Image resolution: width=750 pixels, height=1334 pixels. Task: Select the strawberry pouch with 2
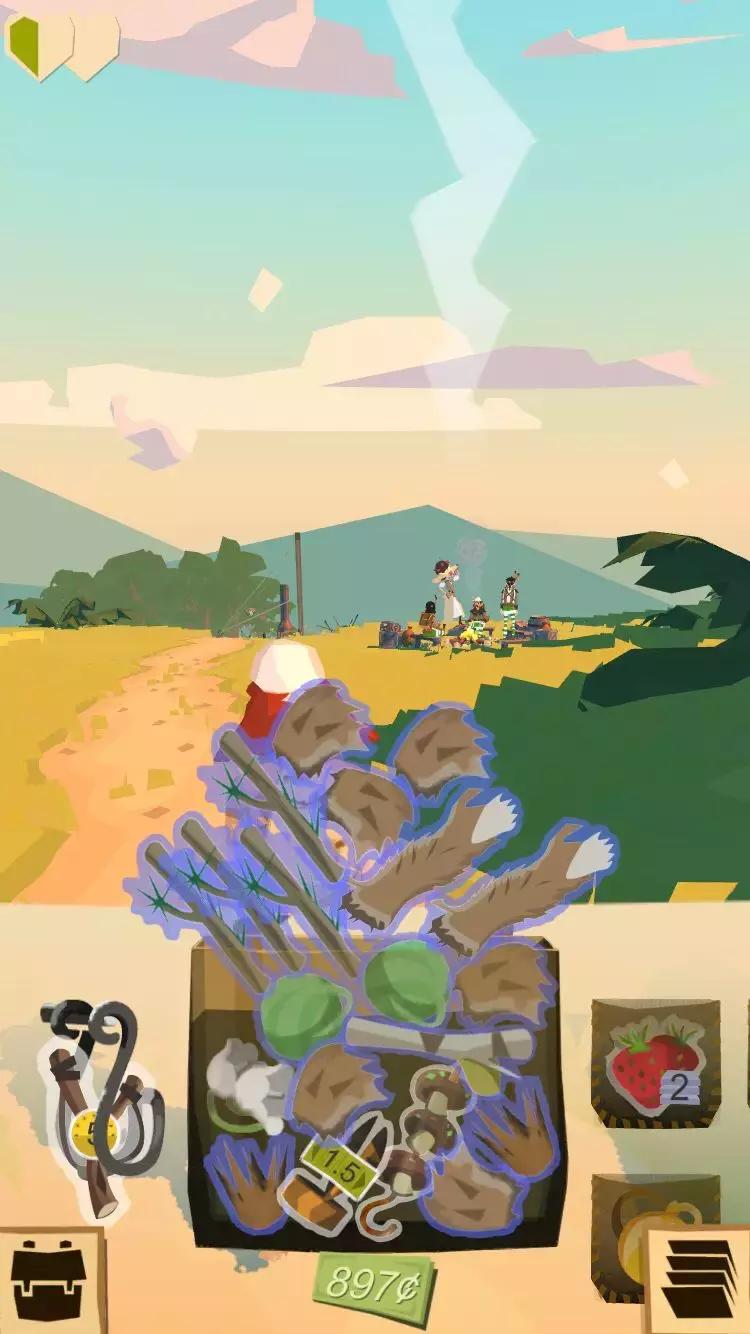pyautogui.click(x=655, y=1066)
